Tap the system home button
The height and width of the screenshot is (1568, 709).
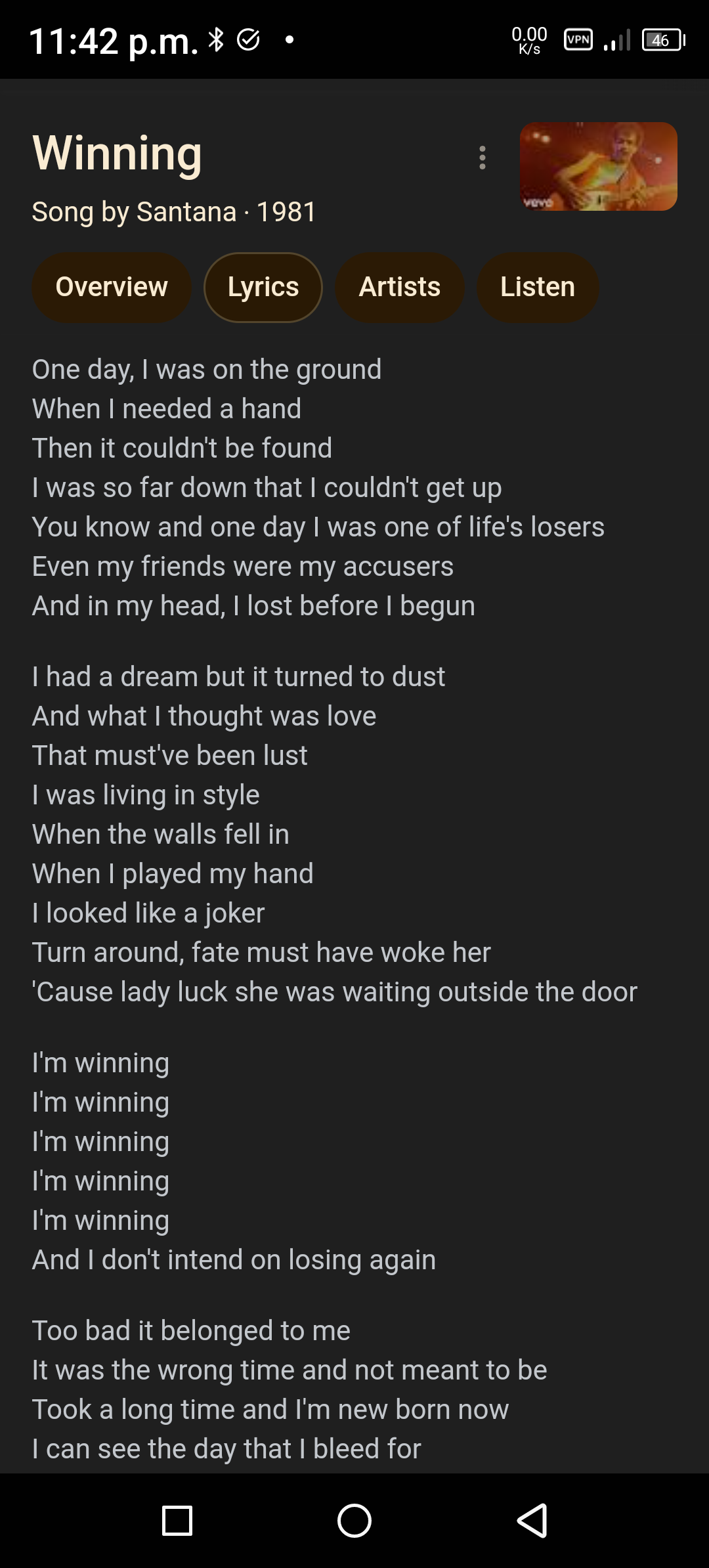tap(354, 1520)
